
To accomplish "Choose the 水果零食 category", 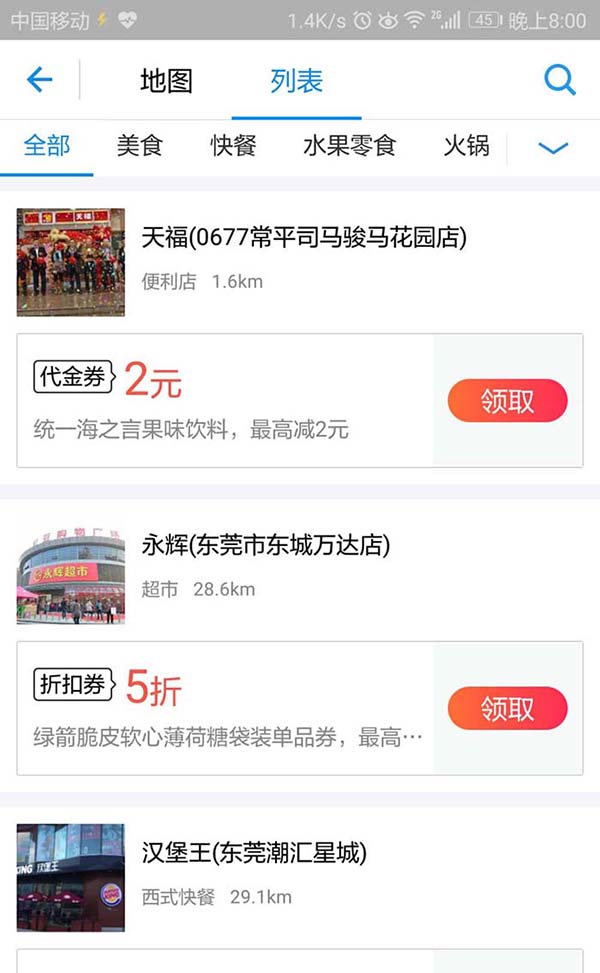I will pyautogui.click(x=349, y=146).
